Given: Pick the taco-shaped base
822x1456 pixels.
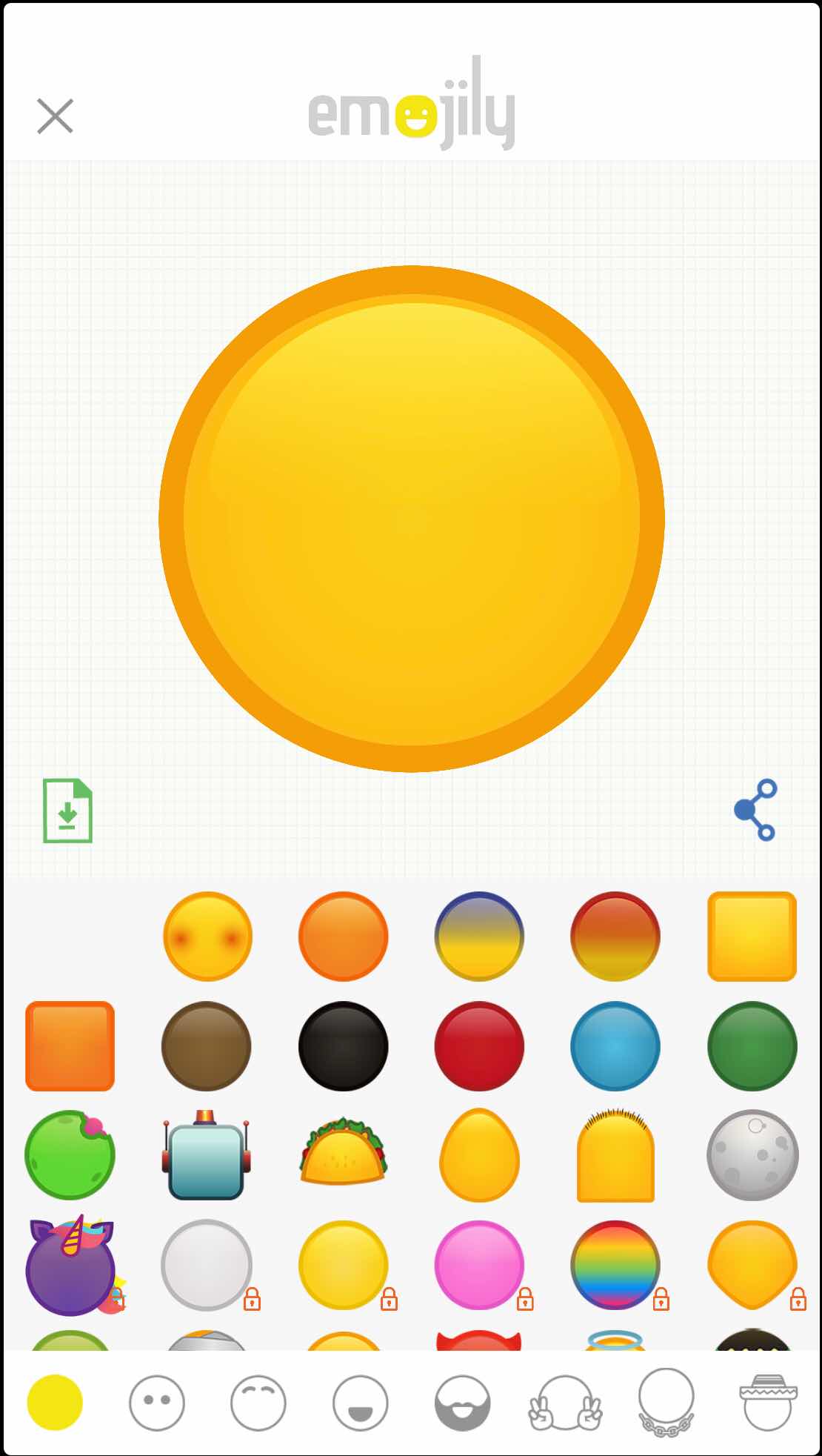Looking at the screenshot, I should point(343,1154).
